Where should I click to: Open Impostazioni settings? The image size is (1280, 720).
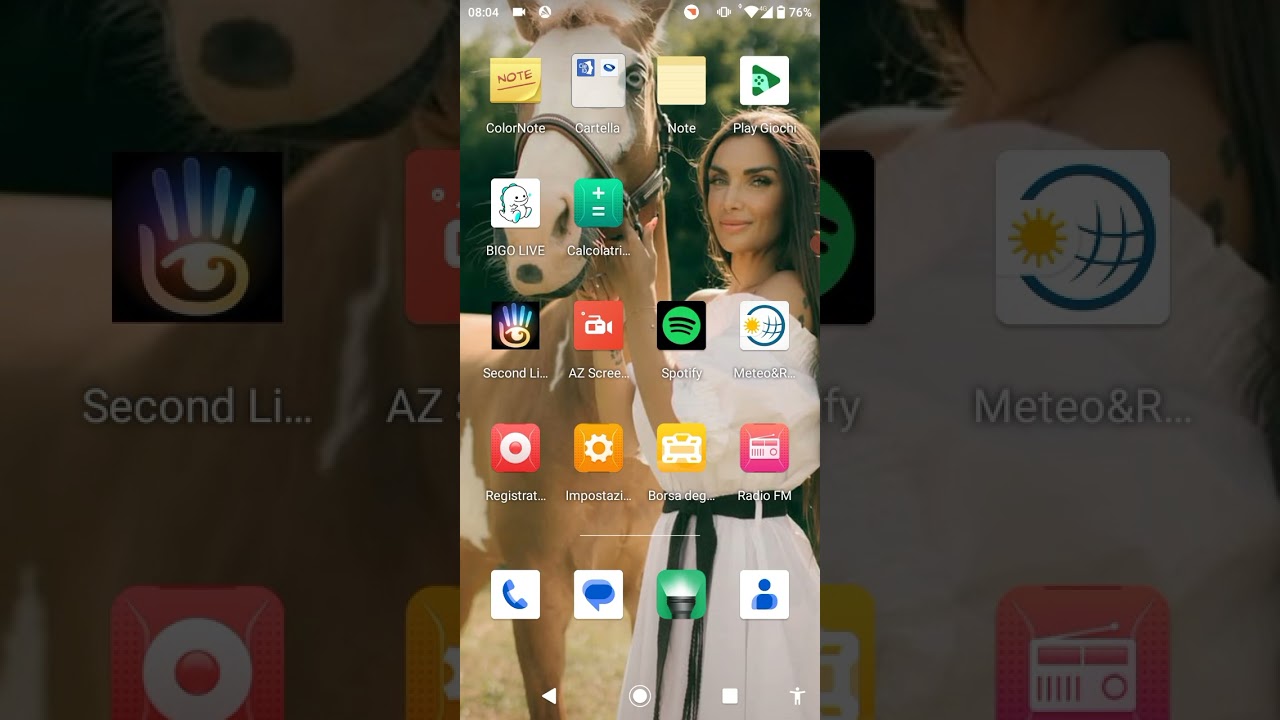[x=598, y=448]
